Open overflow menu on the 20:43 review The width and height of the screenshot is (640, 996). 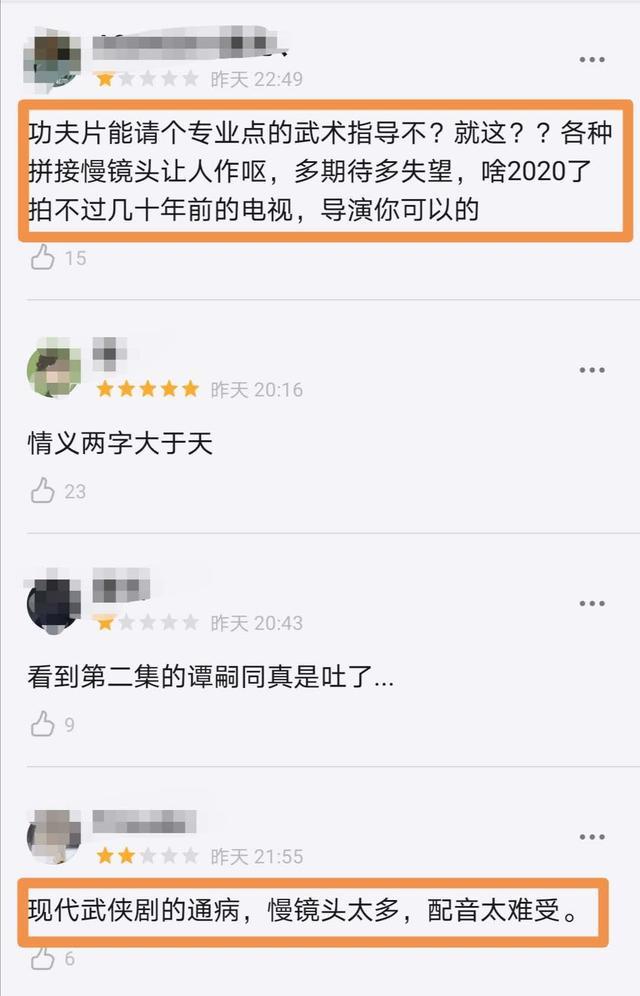[592, 604]
